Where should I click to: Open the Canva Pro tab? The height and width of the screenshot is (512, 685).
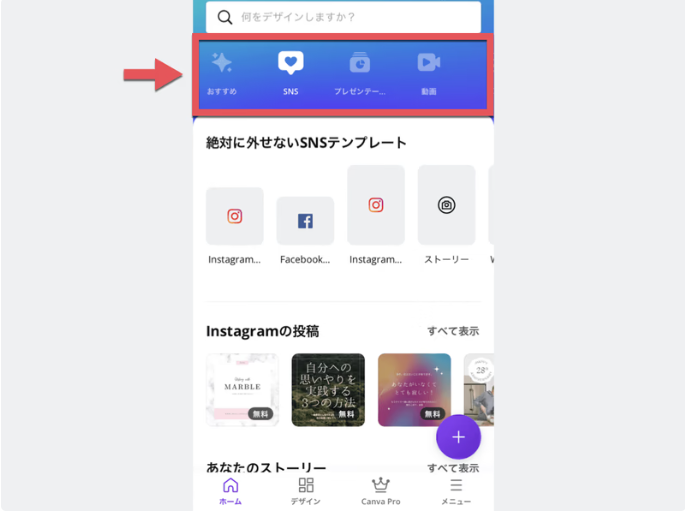(380, 490)
